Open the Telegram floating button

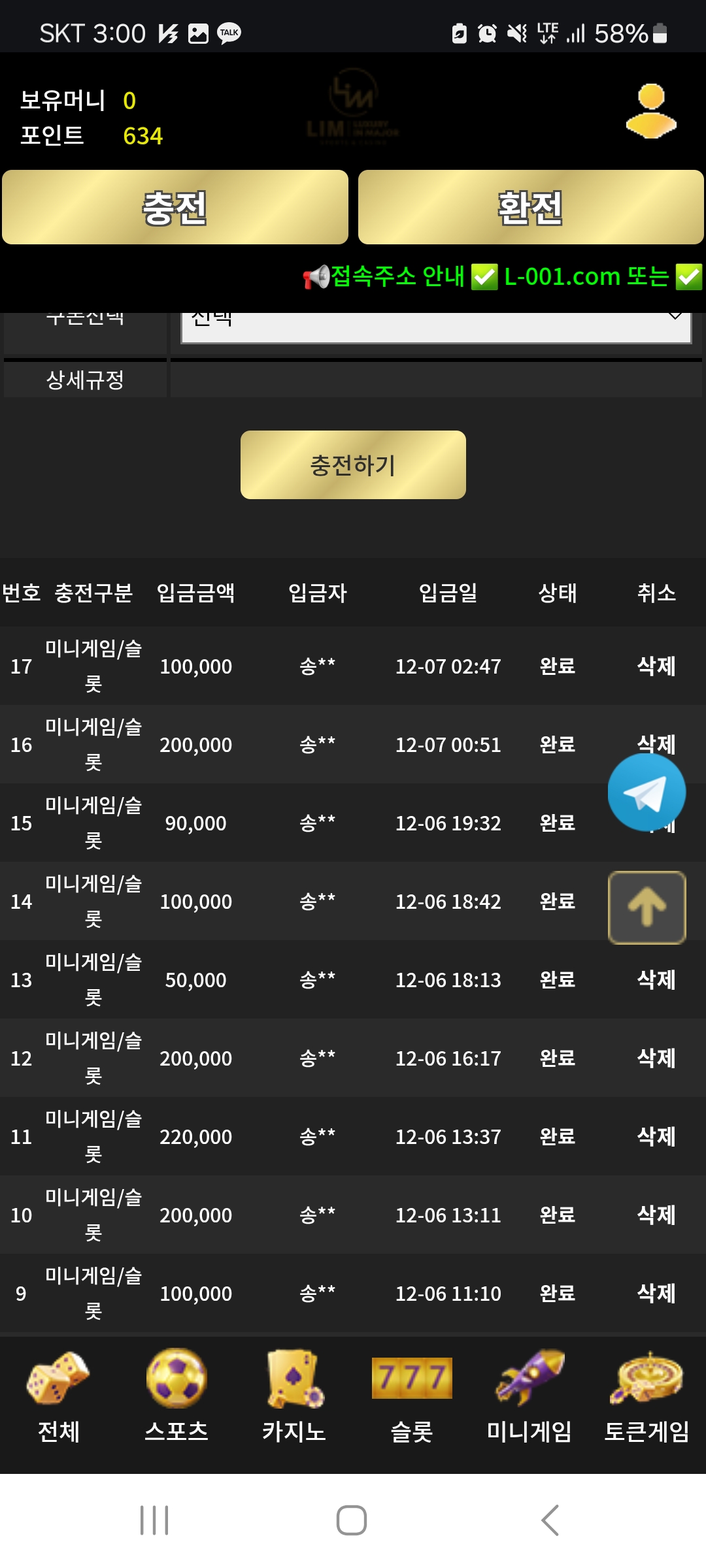647,792
